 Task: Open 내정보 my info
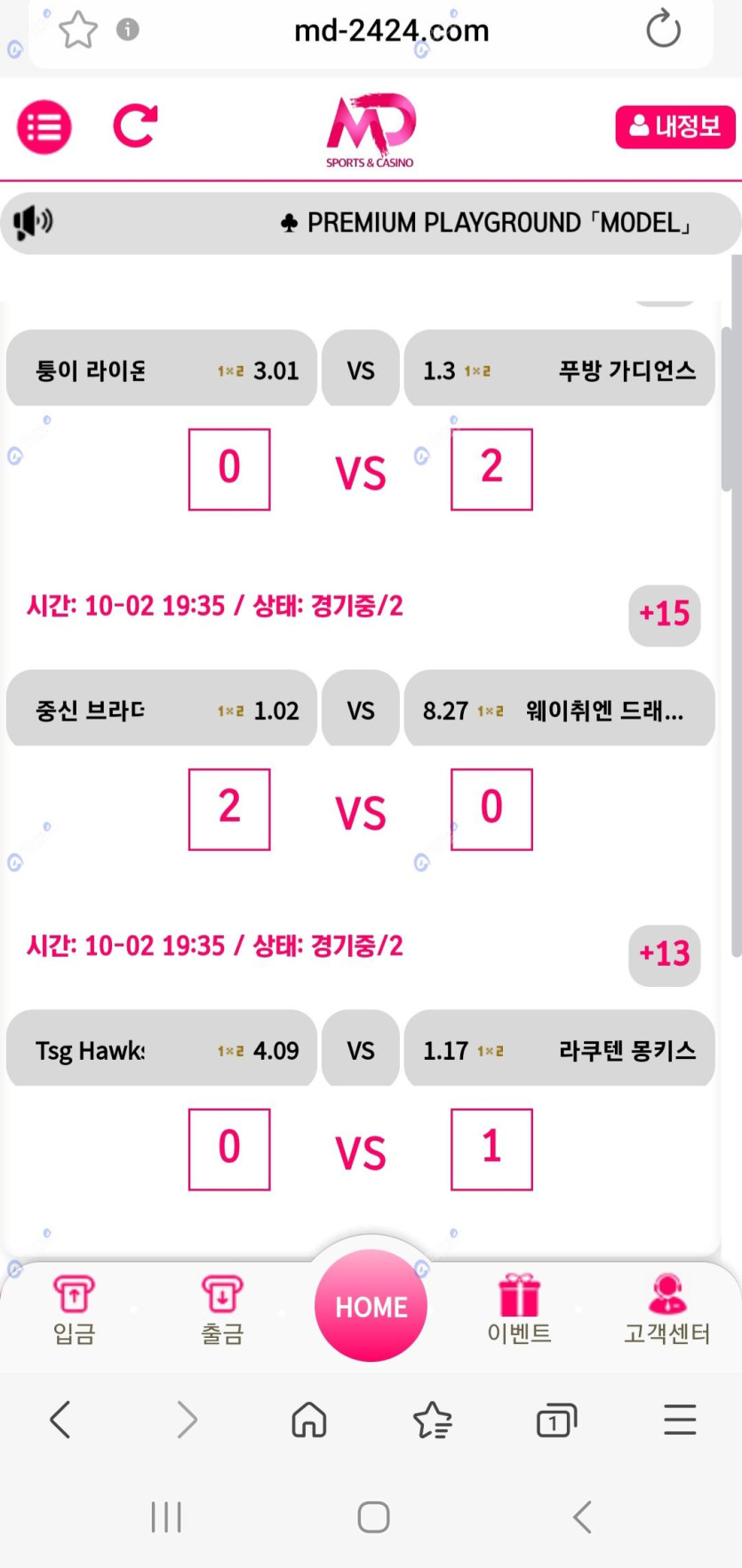point(674,127)
